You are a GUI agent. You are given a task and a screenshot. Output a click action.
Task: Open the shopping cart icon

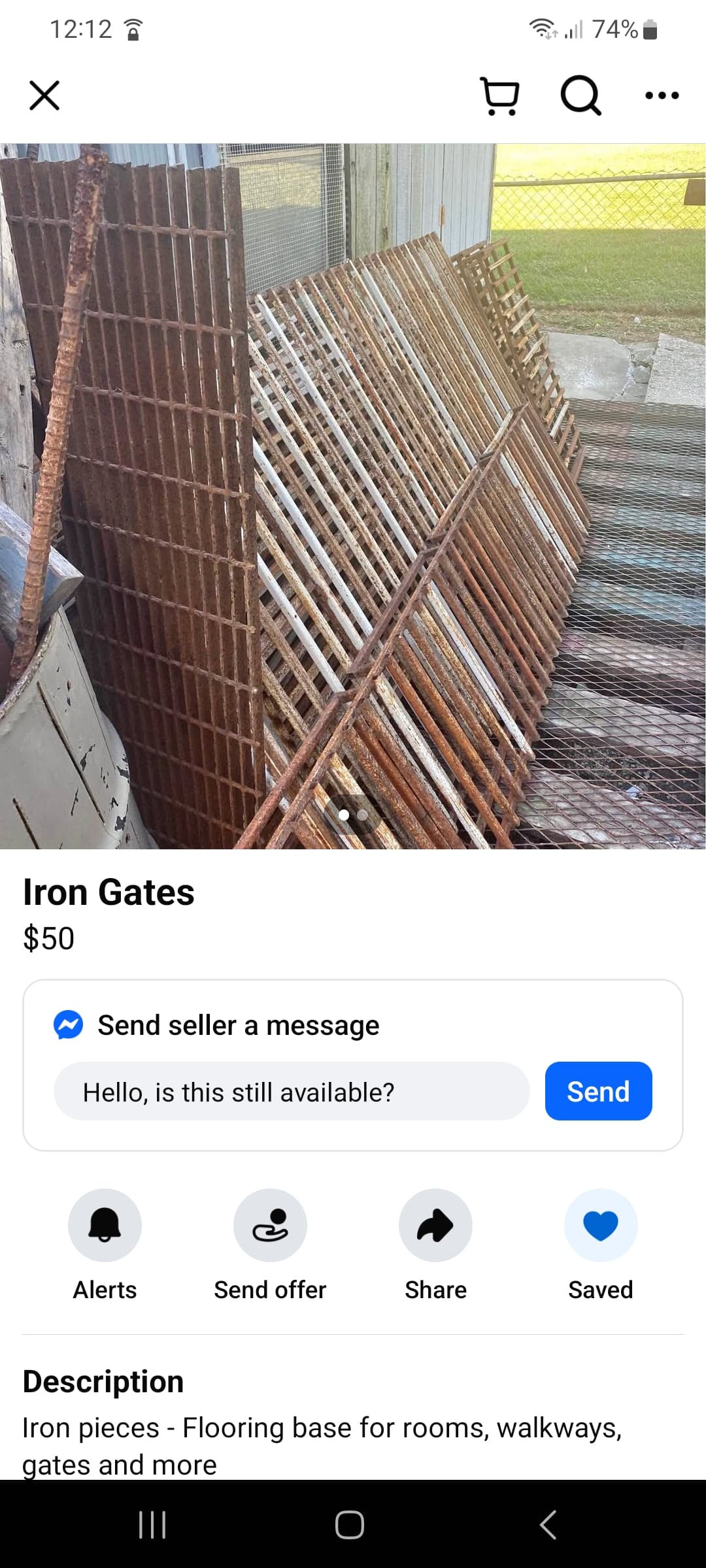500,95
